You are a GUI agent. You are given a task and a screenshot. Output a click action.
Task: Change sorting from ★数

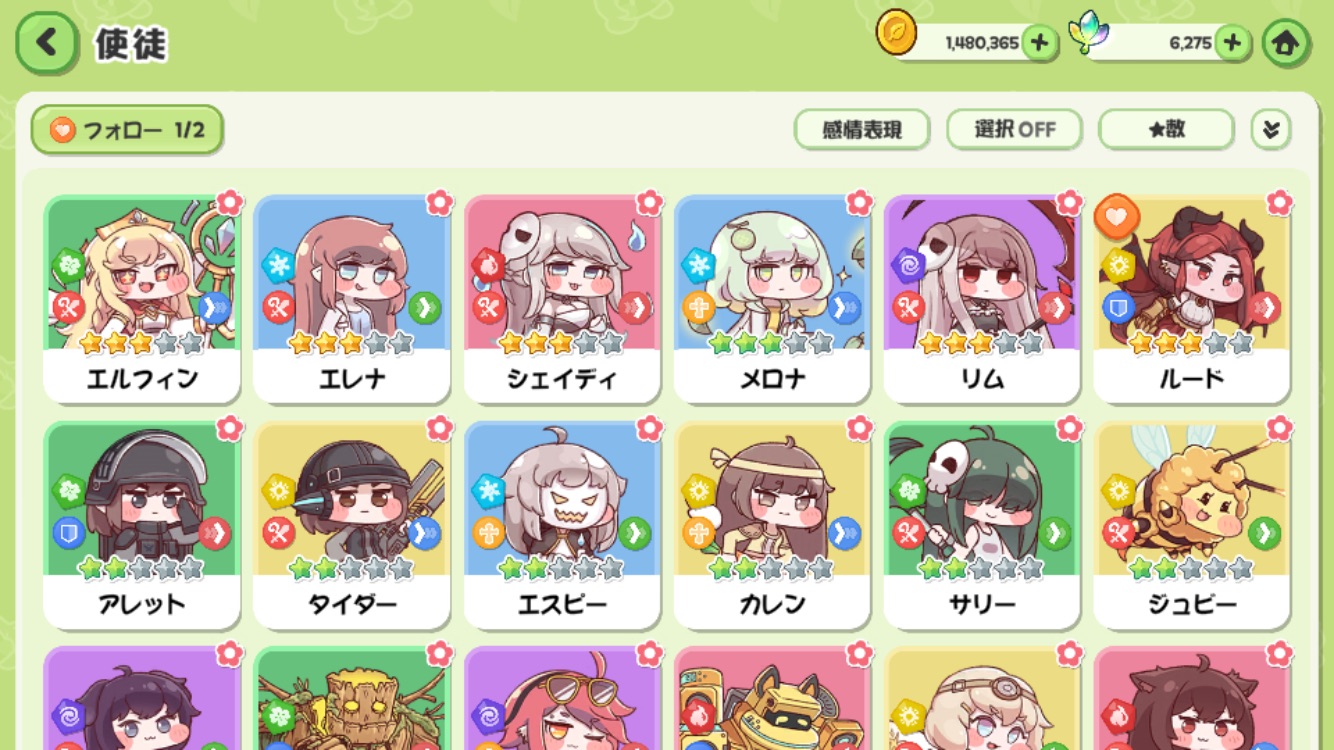coord(1165,129)
